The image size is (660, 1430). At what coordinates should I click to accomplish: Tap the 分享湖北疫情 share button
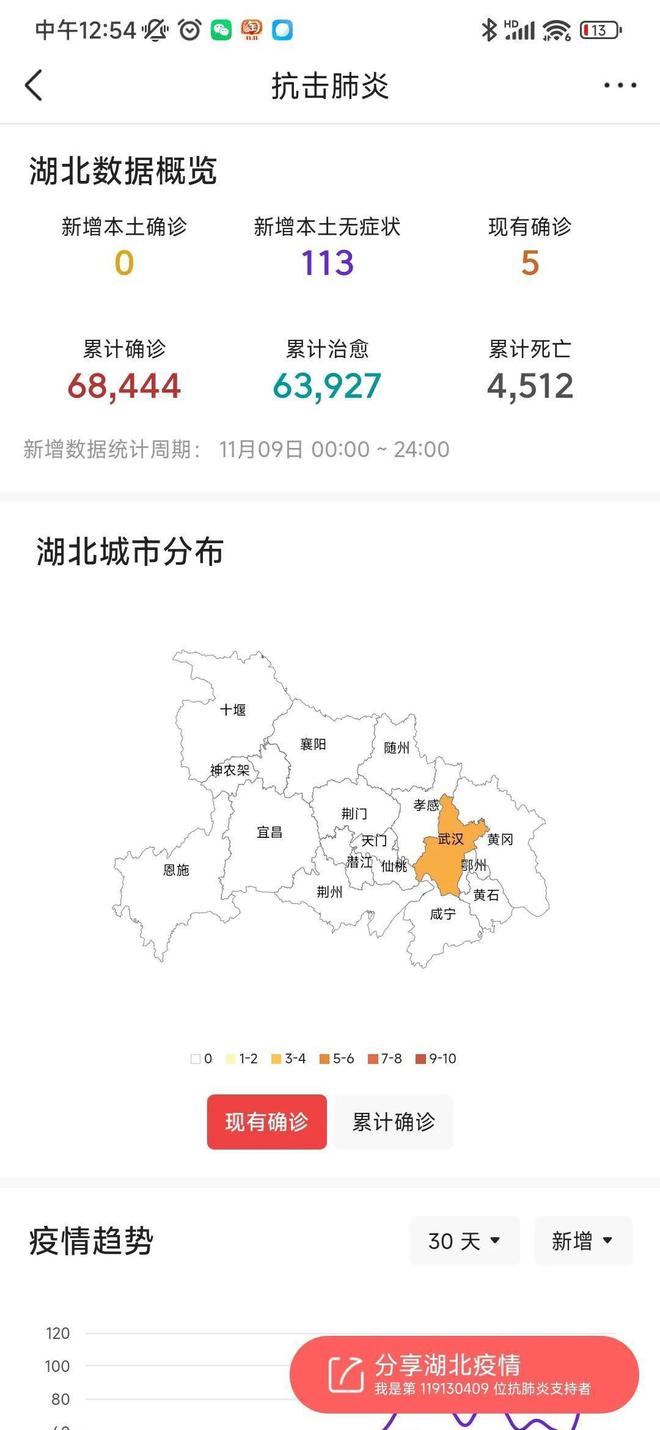point(464,1374)
